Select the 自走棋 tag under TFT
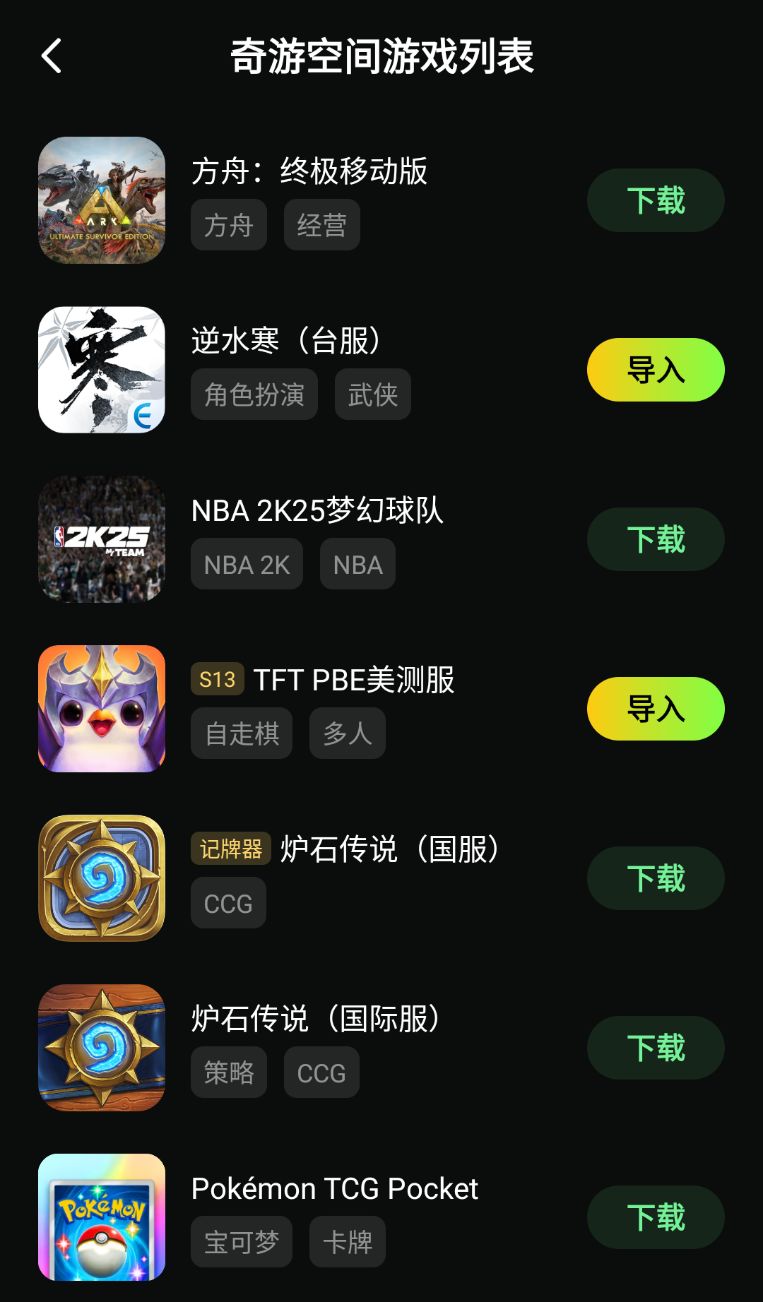 (x=241, y=733)
